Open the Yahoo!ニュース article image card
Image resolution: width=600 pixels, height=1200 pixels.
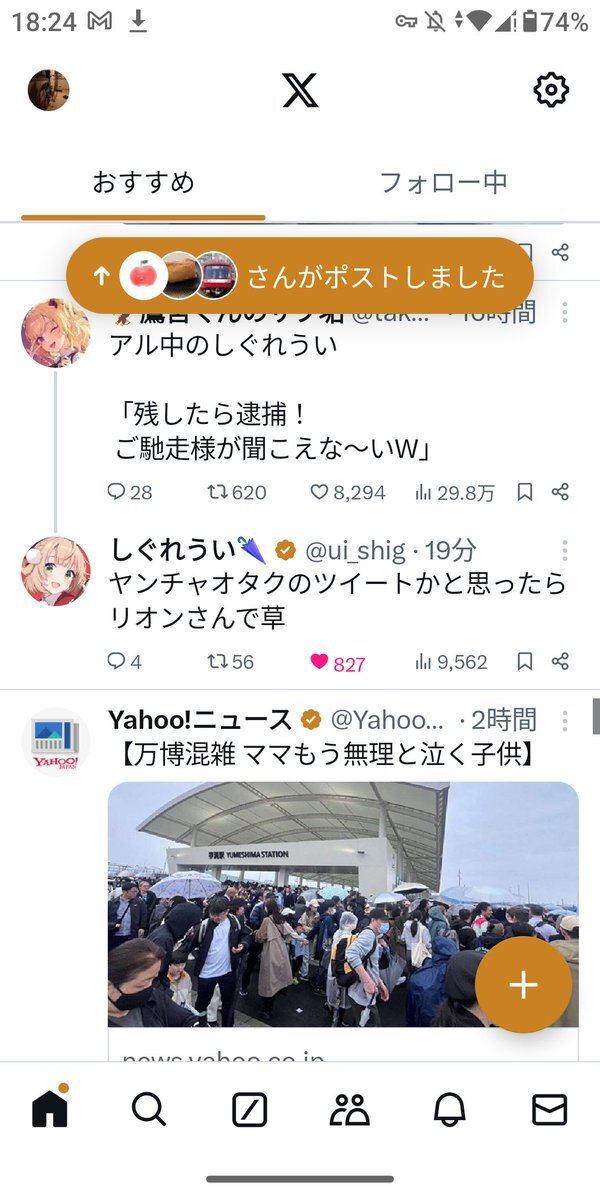343,905
